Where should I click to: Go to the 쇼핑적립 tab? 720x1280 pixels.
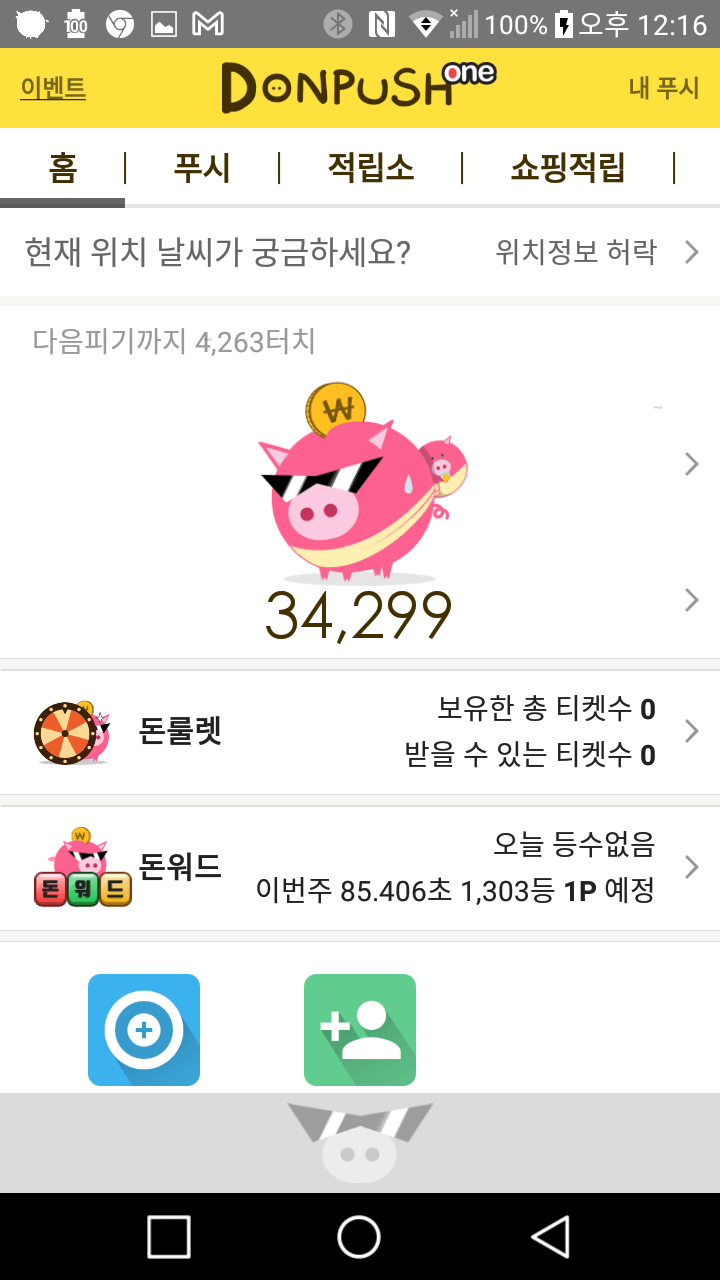[567, 168]
